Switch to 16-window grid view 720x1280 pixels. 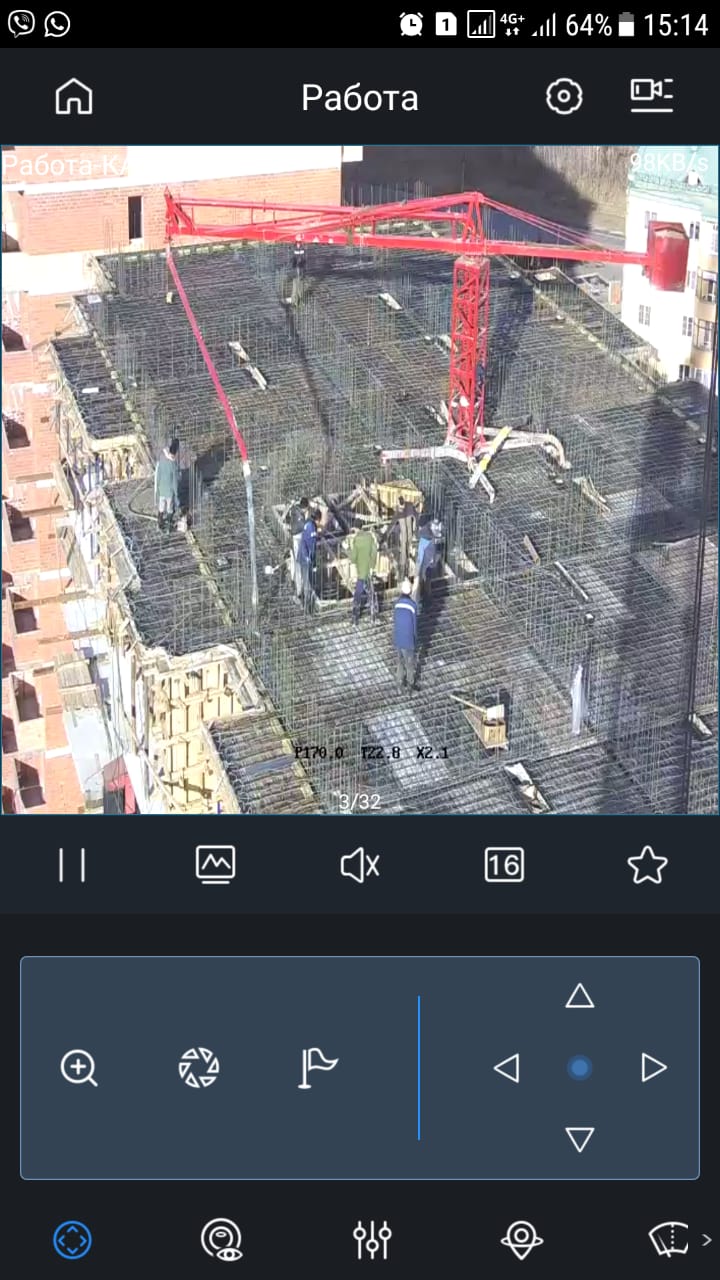point(504,865)
